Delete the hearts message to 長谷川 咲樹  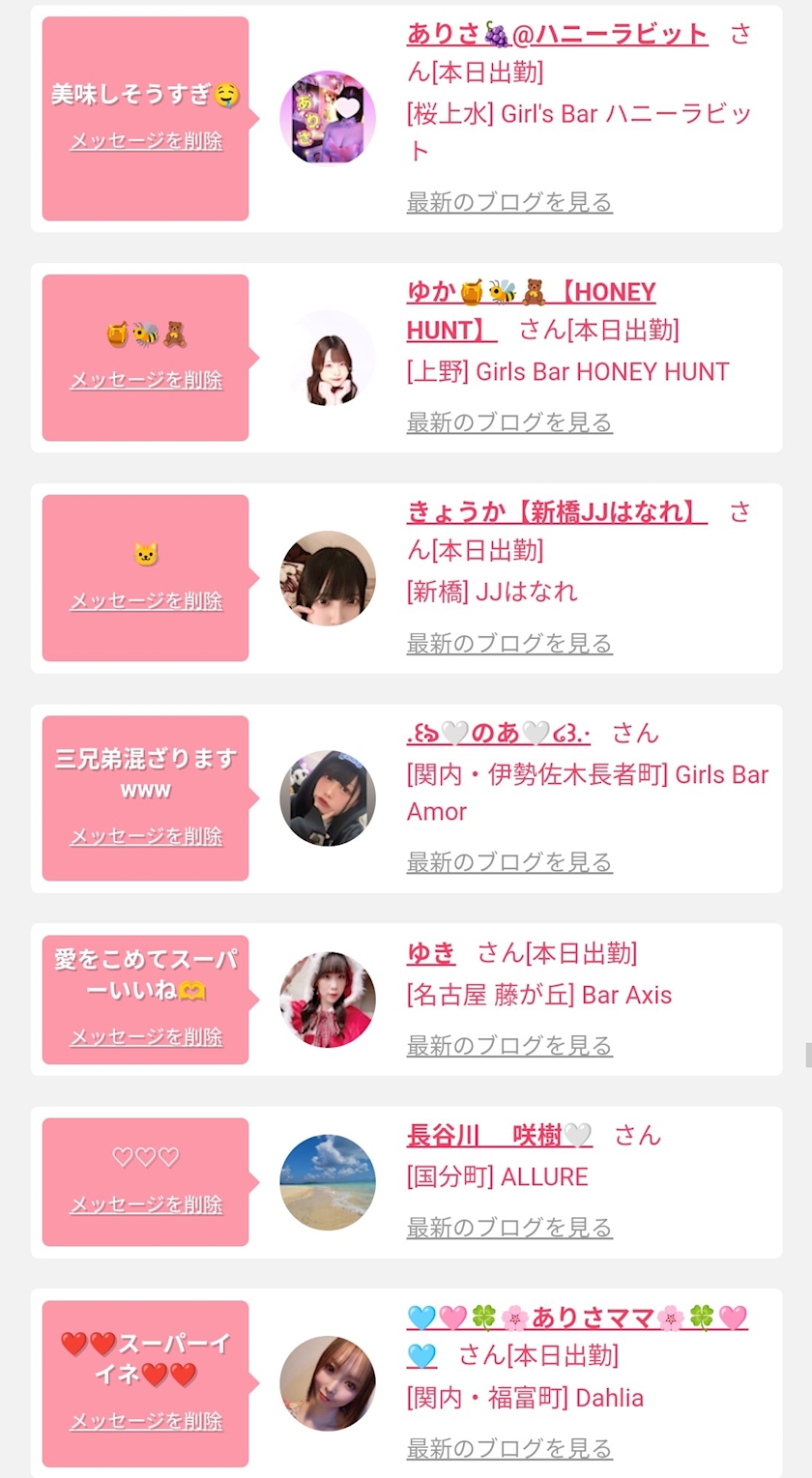coord(146,1204)
